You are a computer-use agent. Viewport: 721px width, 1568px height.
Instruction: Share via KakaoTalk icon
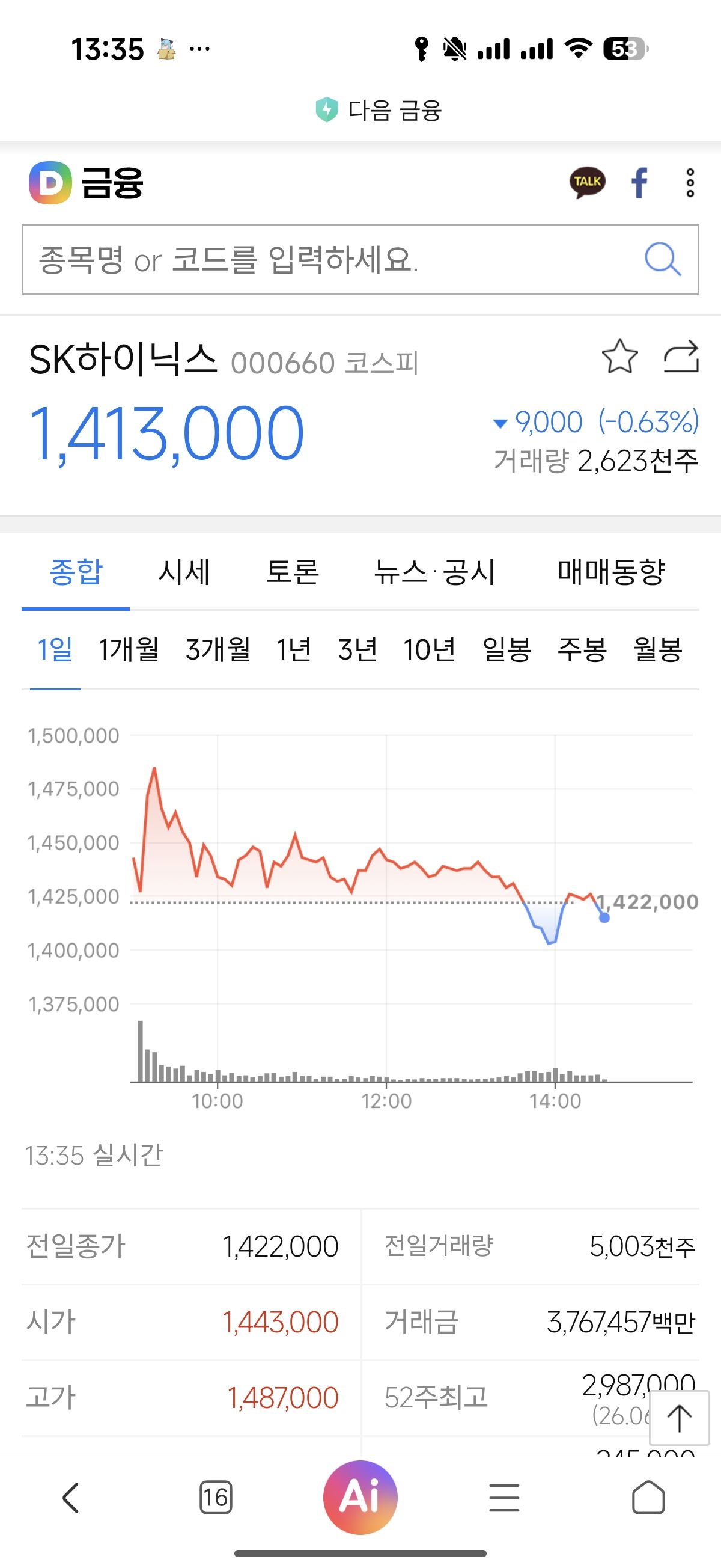click(x=587, y=183)
